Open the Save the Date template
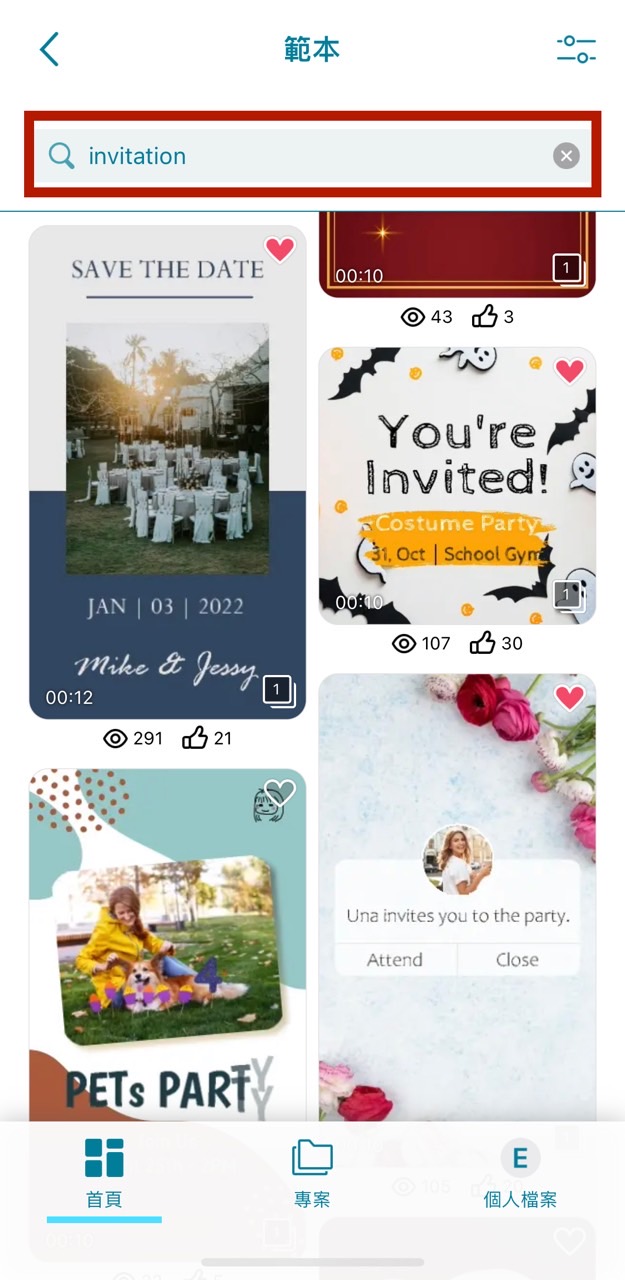This screenshot has width=625, height=1280. coord(167,470)
